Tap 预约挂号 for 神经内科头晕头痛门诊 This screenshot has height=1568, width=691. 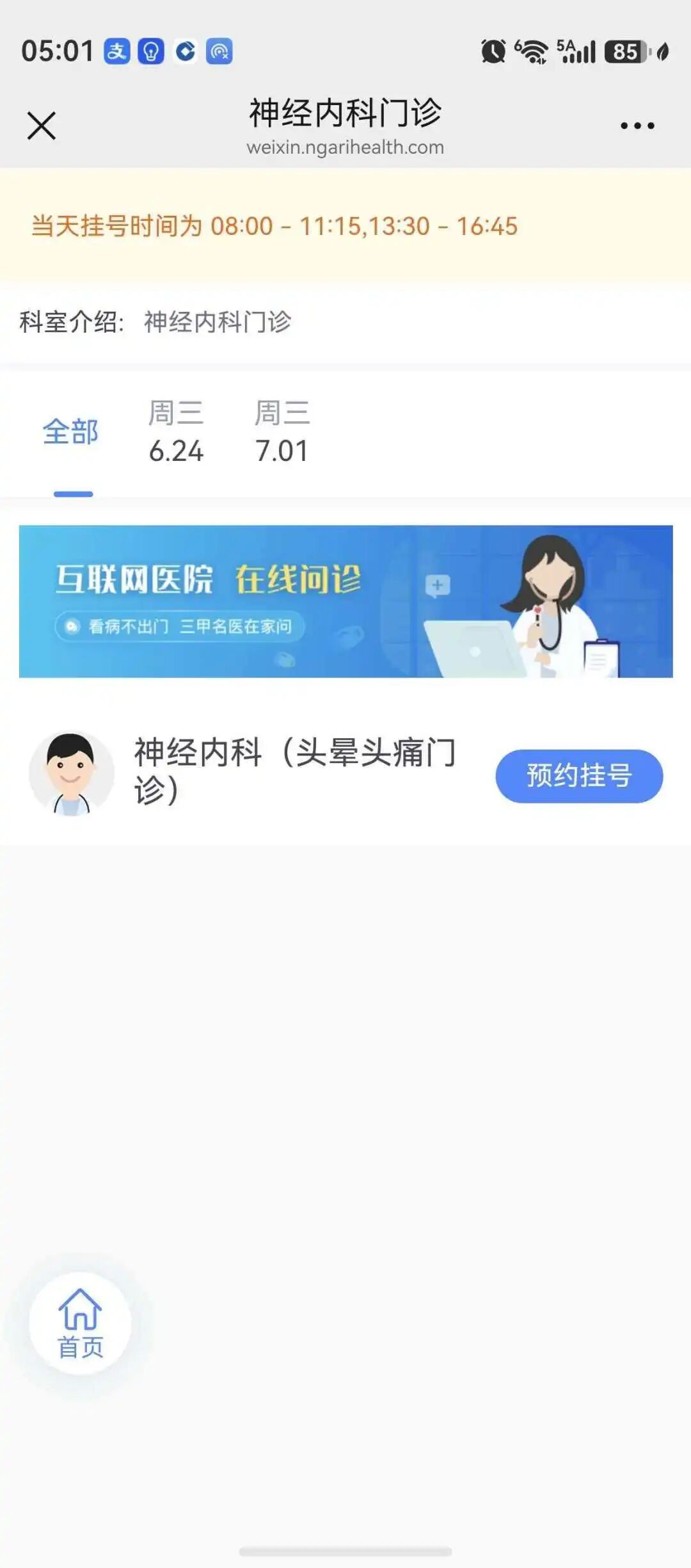point(579,775)
